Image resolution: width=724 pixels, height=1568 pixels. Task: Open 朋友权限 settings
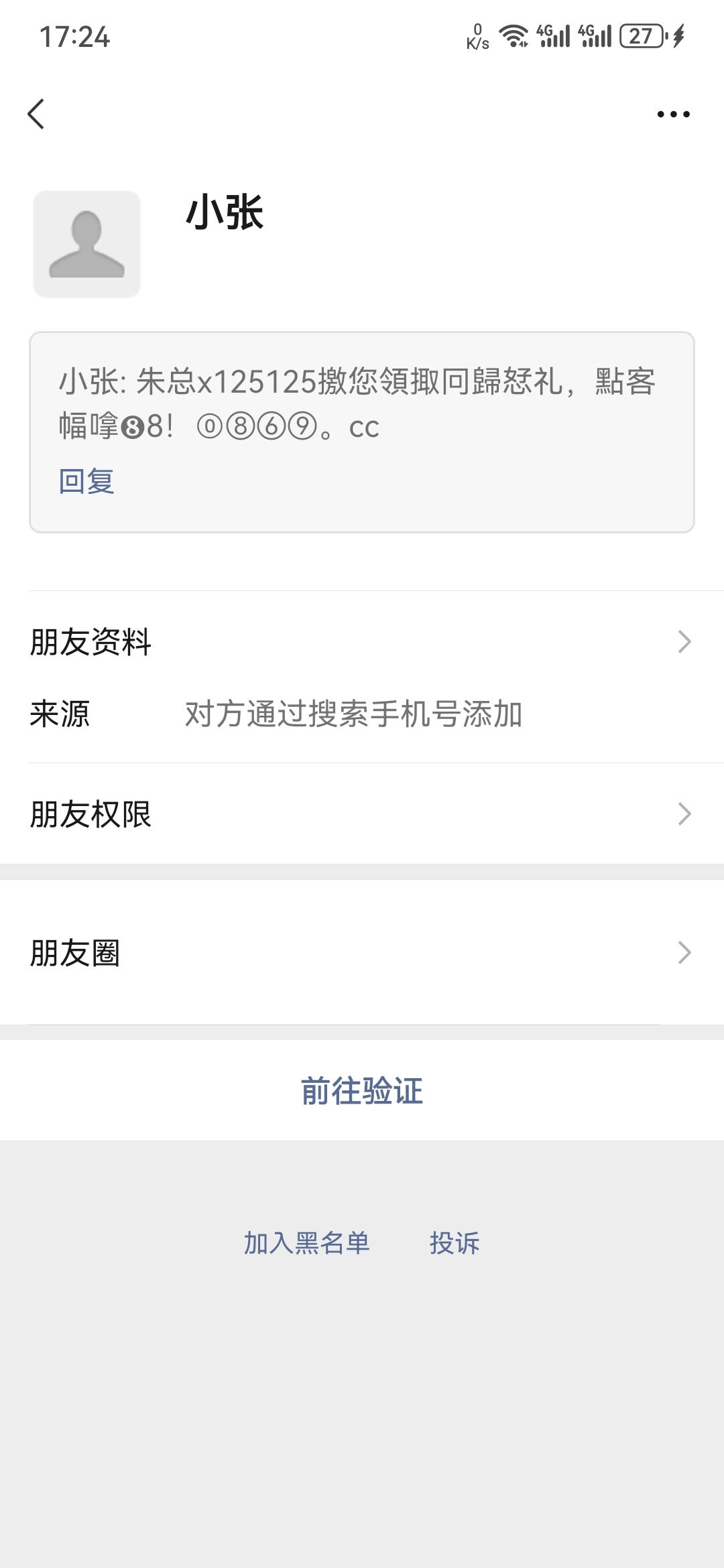[362, 814]
